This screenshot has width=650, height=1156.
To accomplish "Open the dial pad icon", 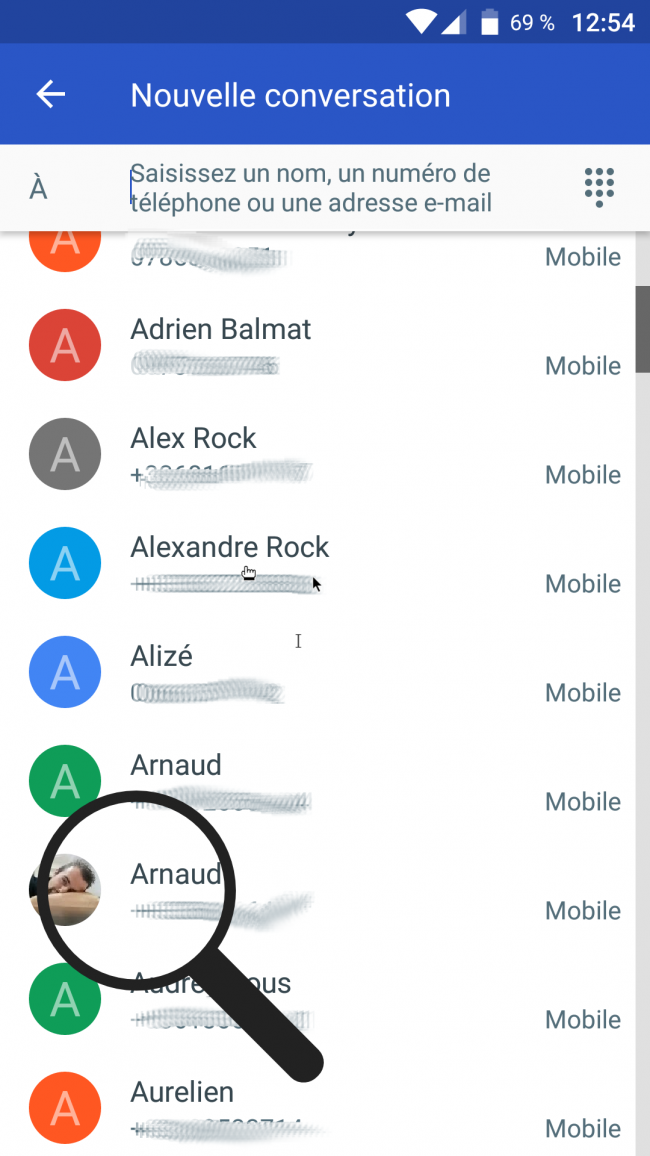I will [x=598, y=187].
